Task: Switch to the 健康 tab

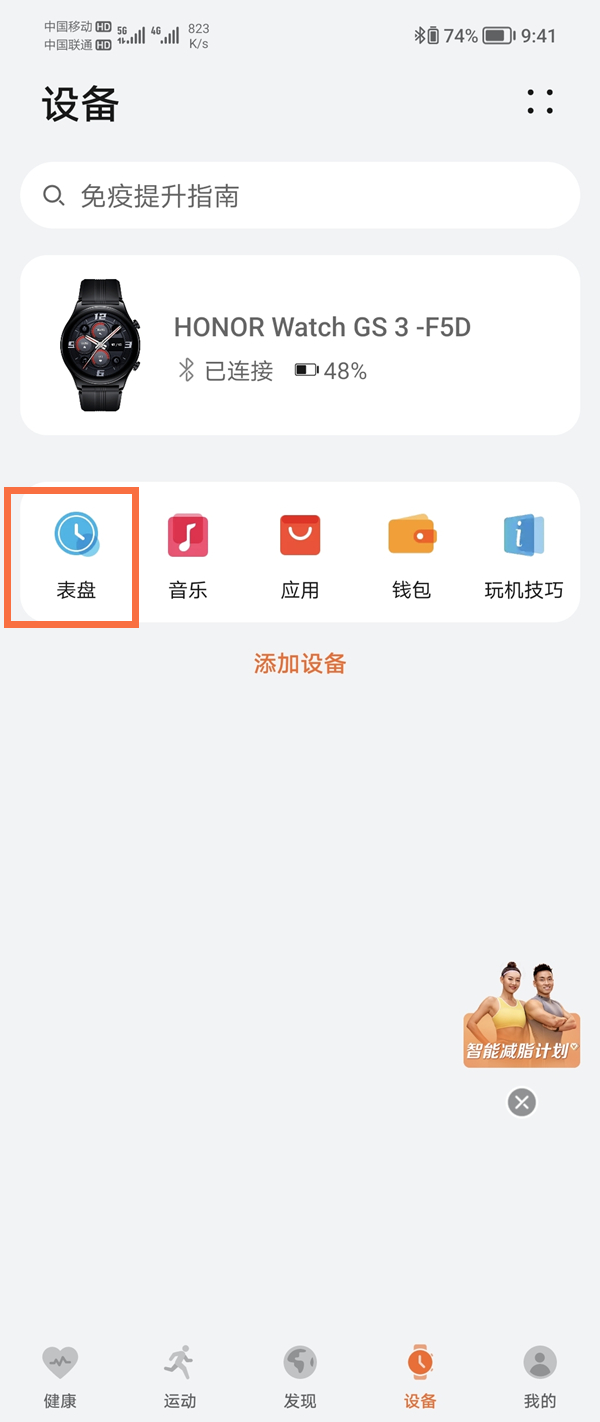Action: click(x=60, y=1378)
